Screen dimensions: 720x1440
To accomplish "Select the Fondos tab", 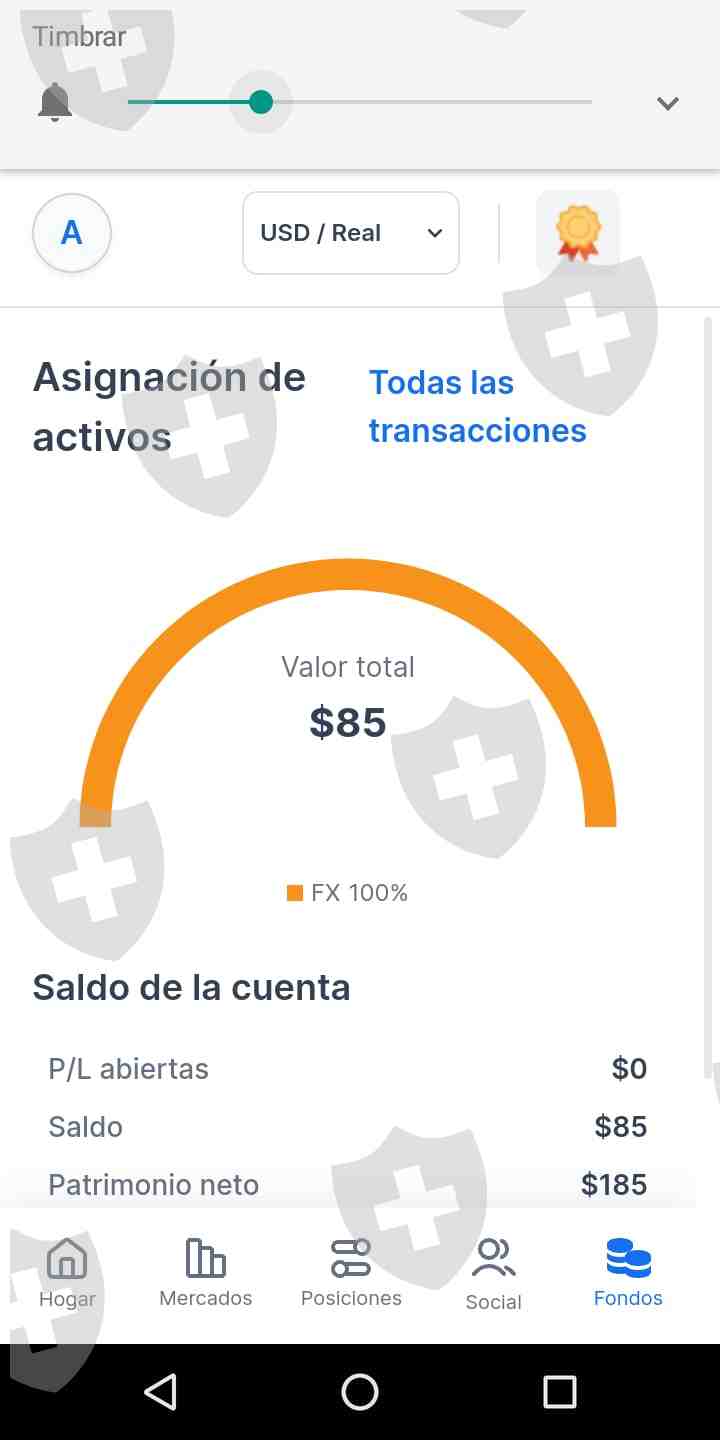I will [x=628, y=1272].
